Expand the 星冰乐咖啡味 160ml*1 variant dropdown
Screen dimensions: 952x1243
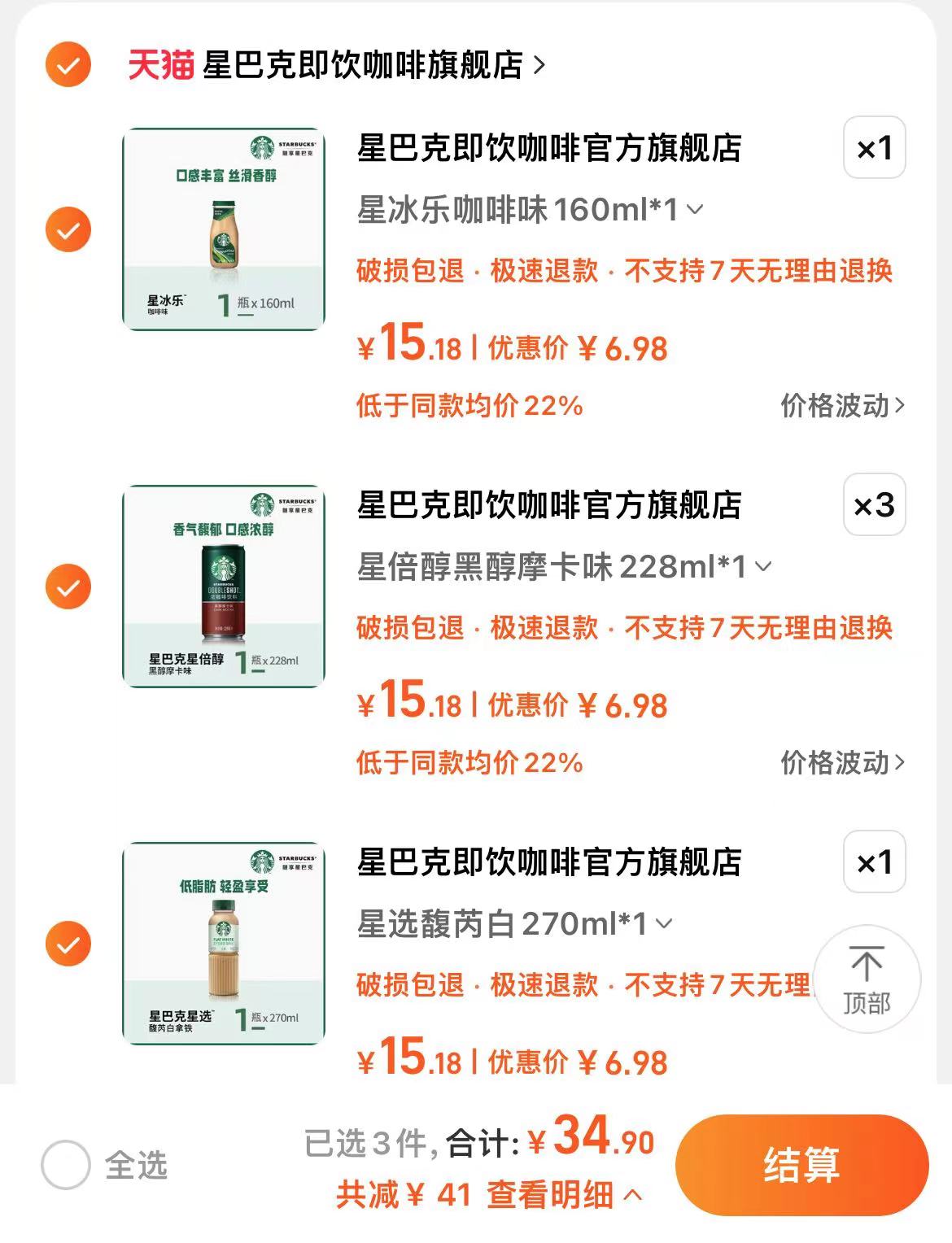coord(530,210)
